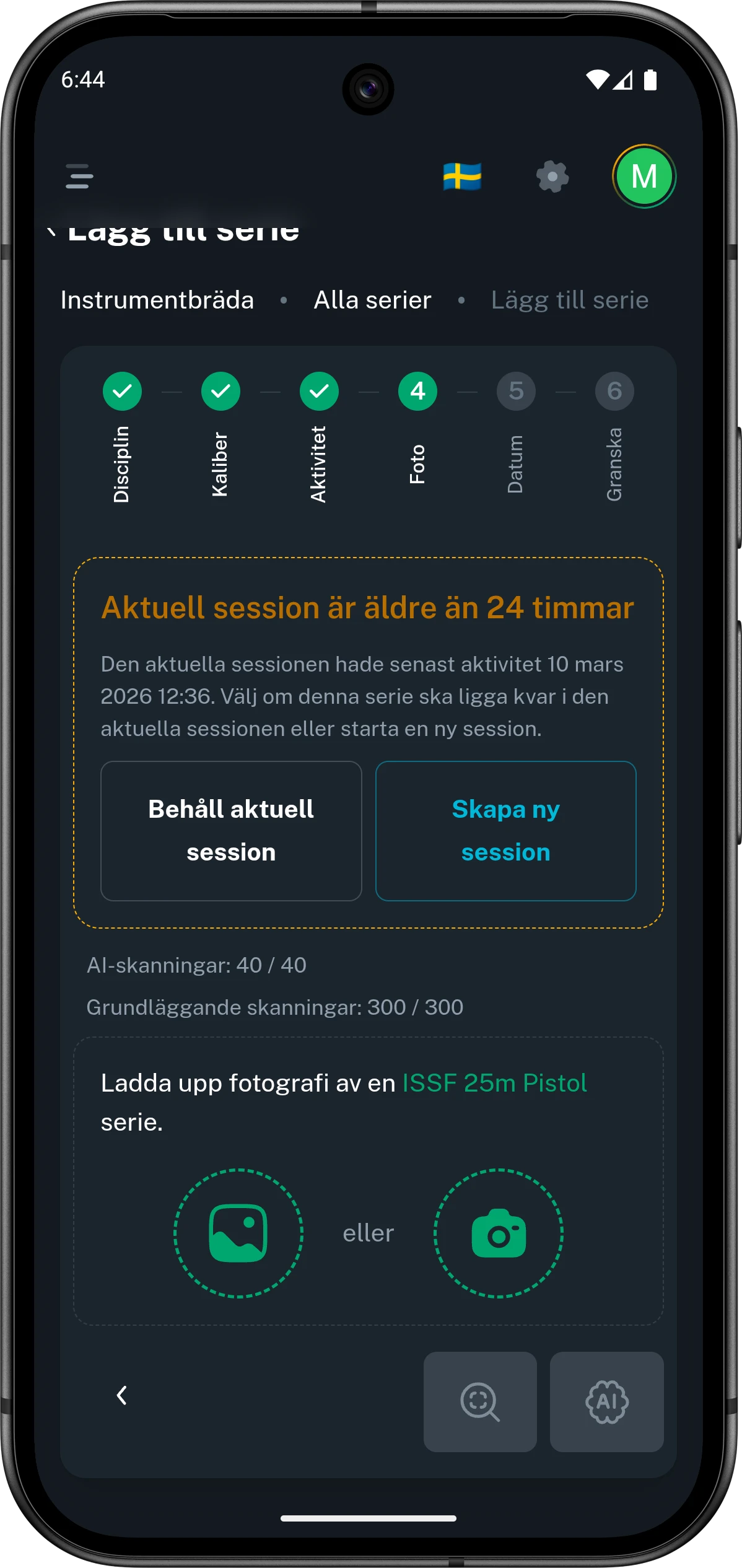This screenshot has height=1568, width=742.
Task: Open the camera to photograph the series
Action: (x=499, y=1233)
